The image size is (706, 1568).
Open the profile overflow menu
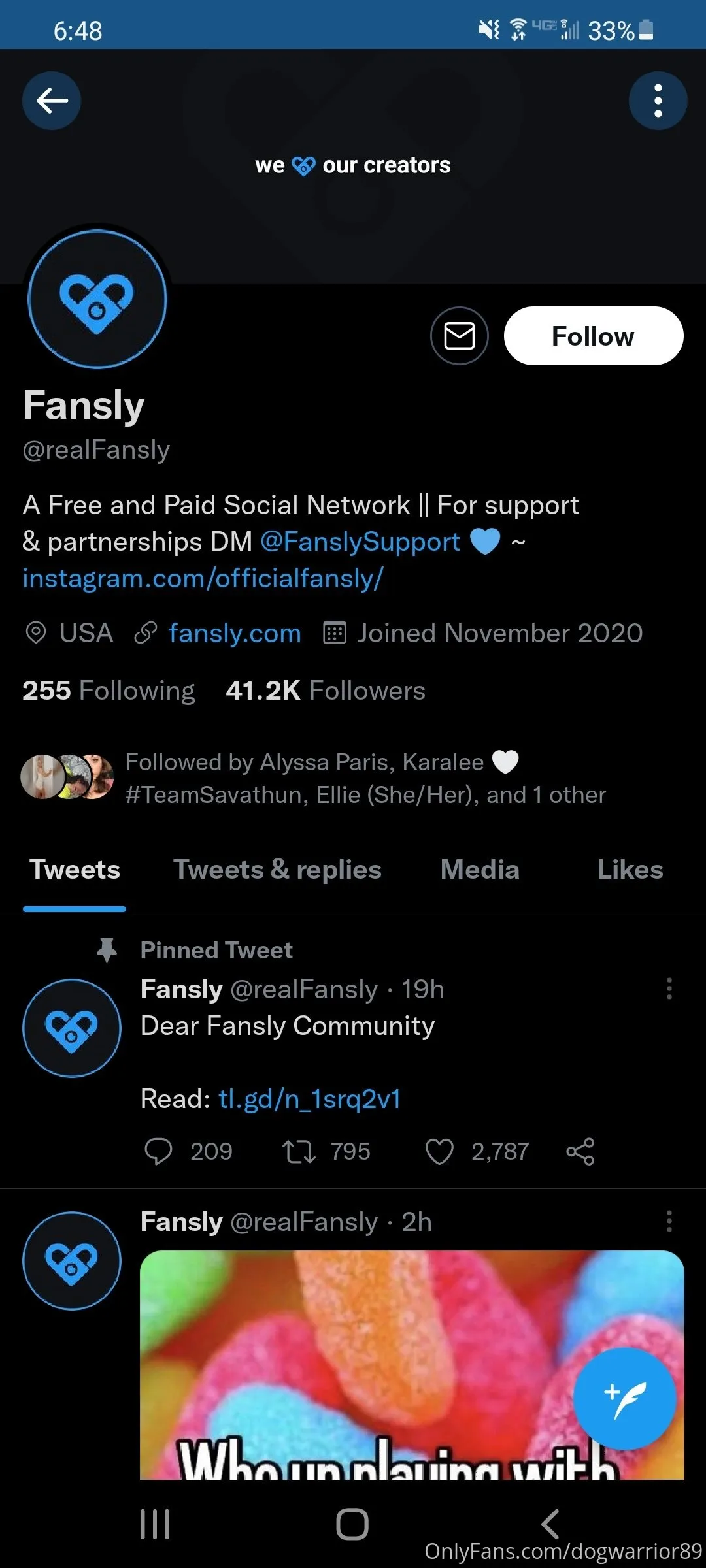[x=658, y=101]
